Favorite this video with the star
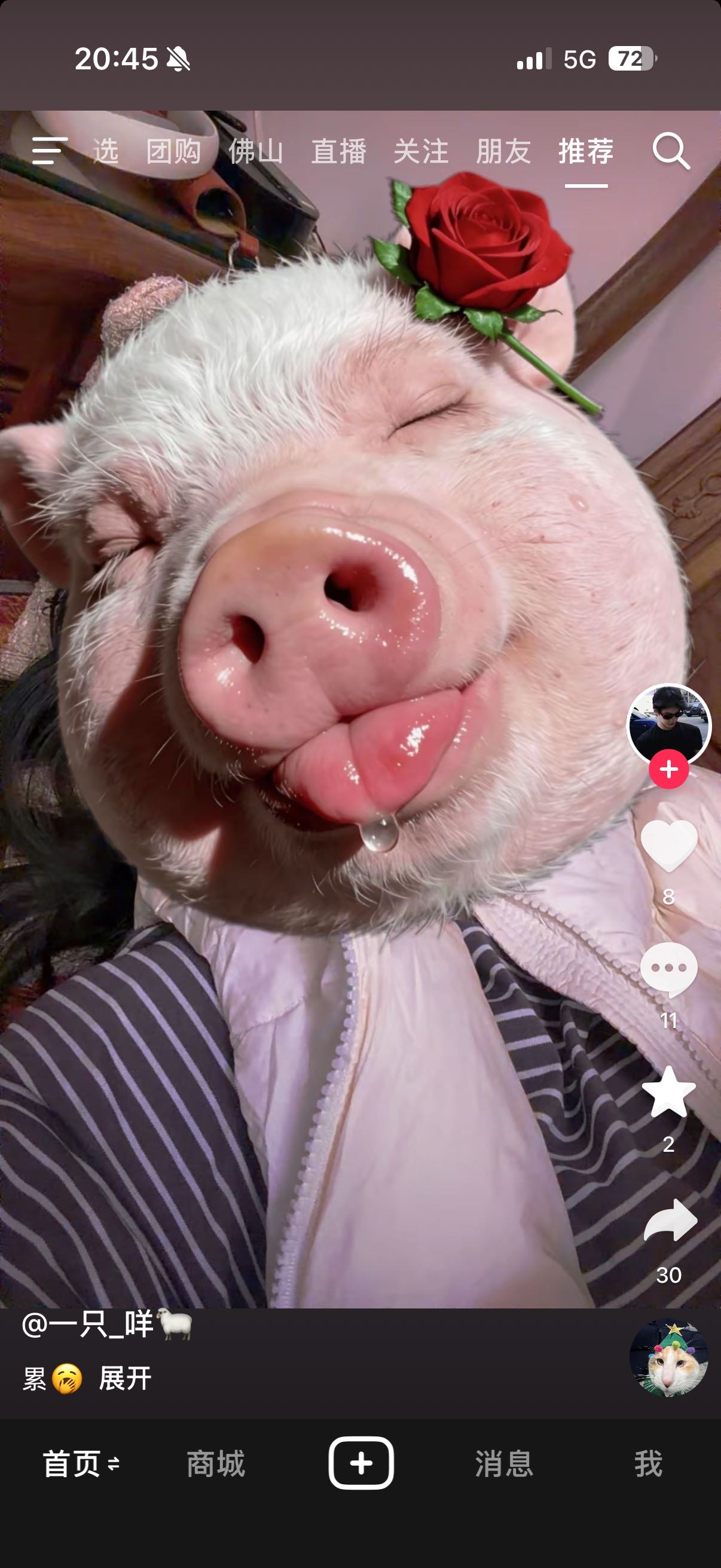The width and height of the screenshot is (721, 1568). tap(668, 1093)
